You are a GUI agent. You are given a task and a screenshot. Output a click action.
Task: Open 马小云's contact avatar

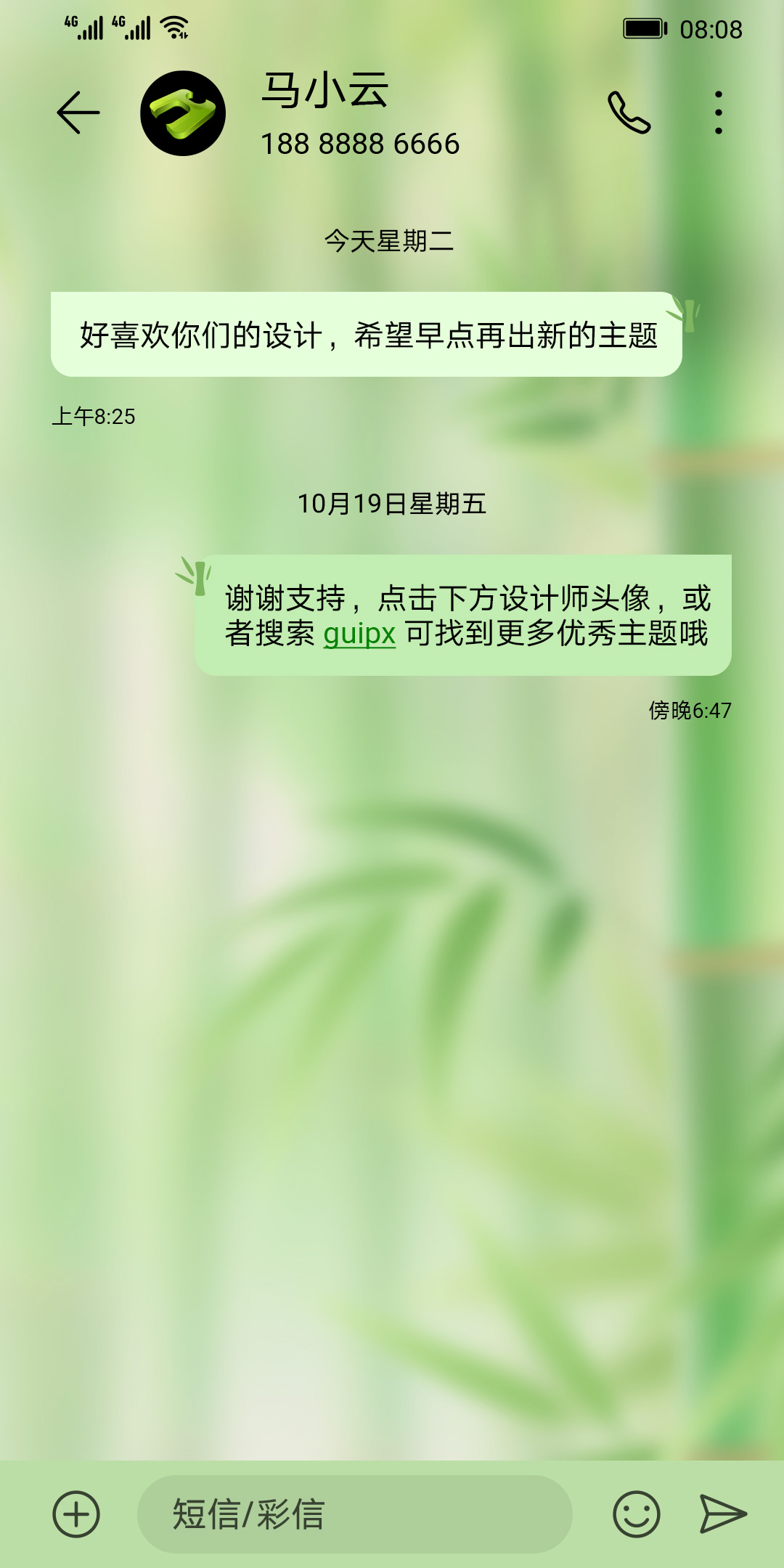(x=183, y=113)
